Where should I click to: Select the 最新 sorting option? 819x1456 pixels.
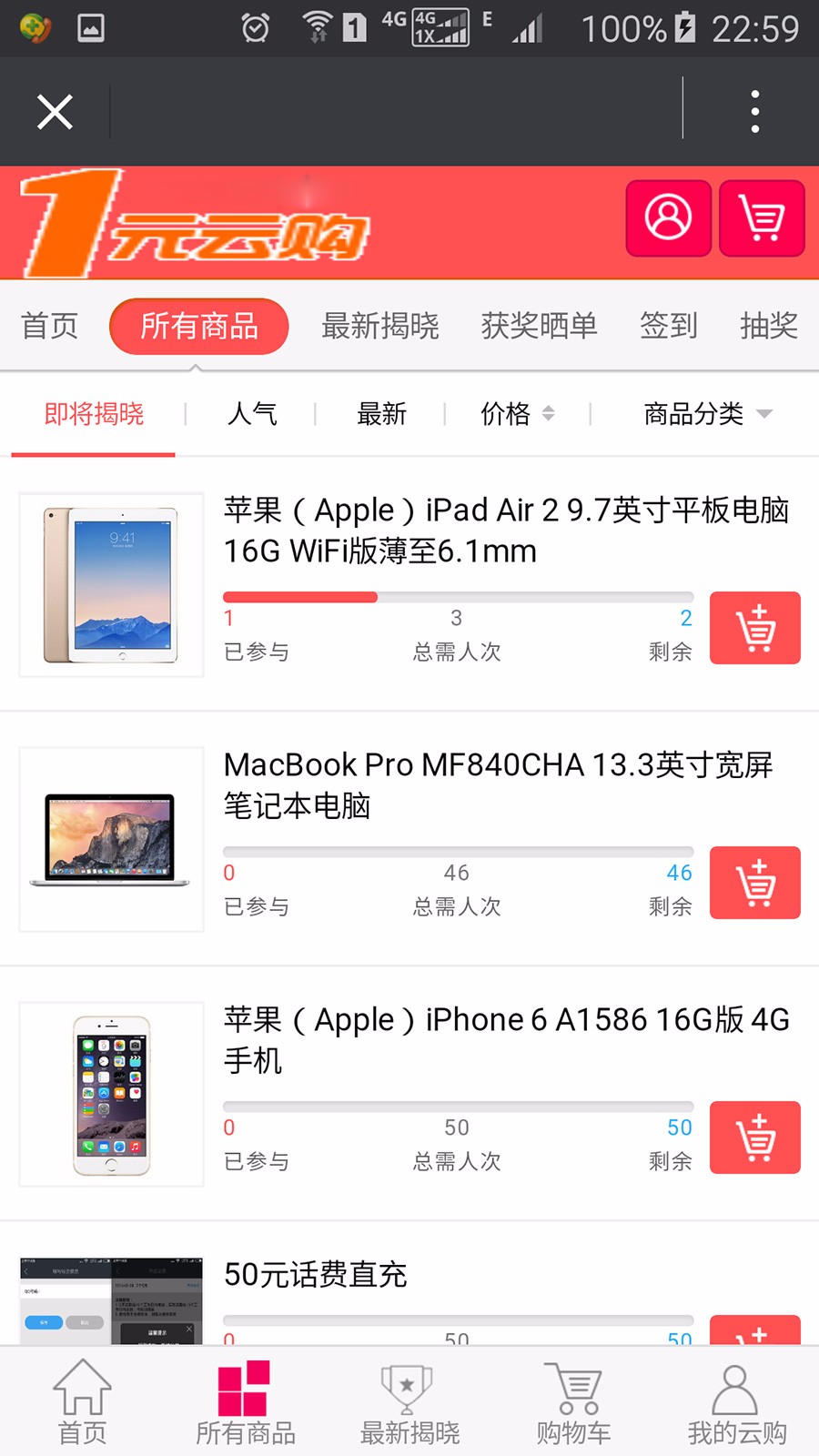click(380, 414)
